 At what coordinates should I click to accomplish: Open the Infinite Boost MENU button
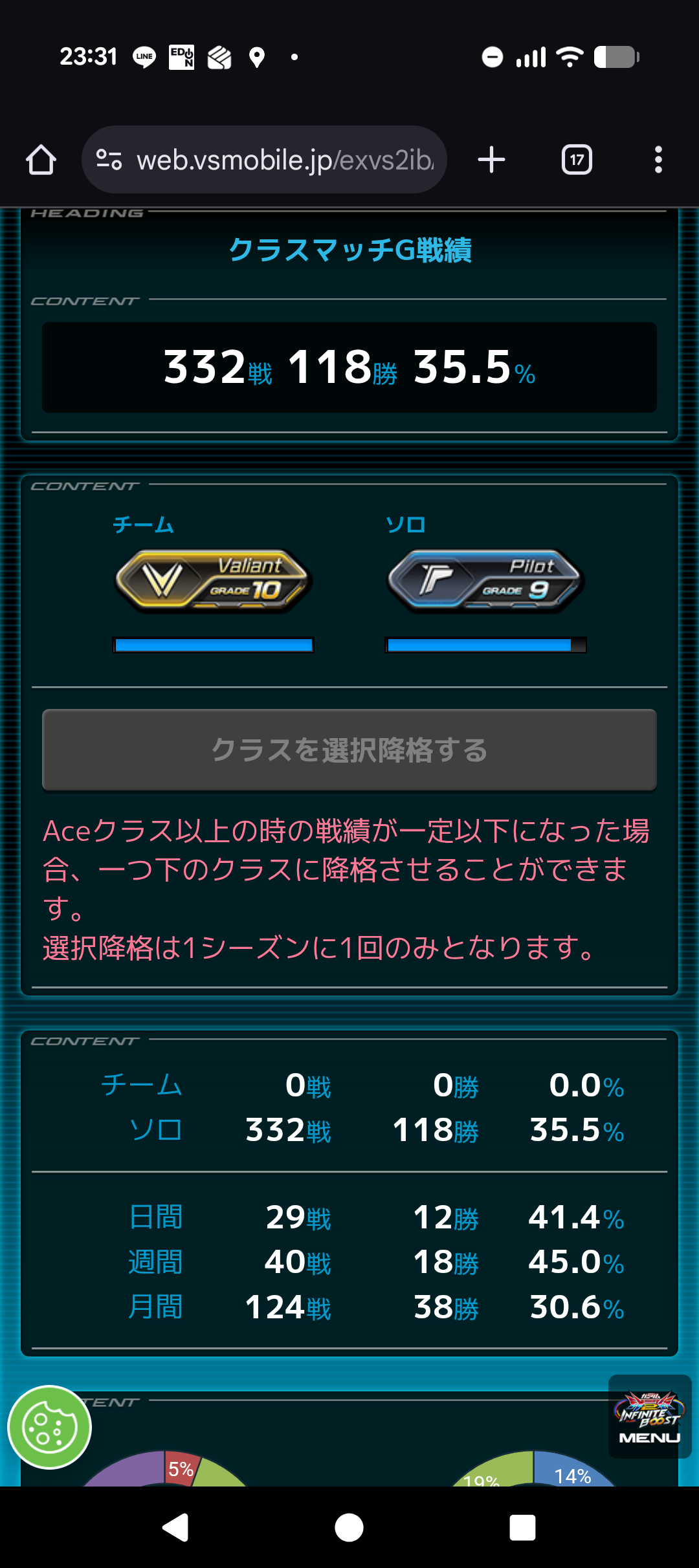pos(649,1417)
